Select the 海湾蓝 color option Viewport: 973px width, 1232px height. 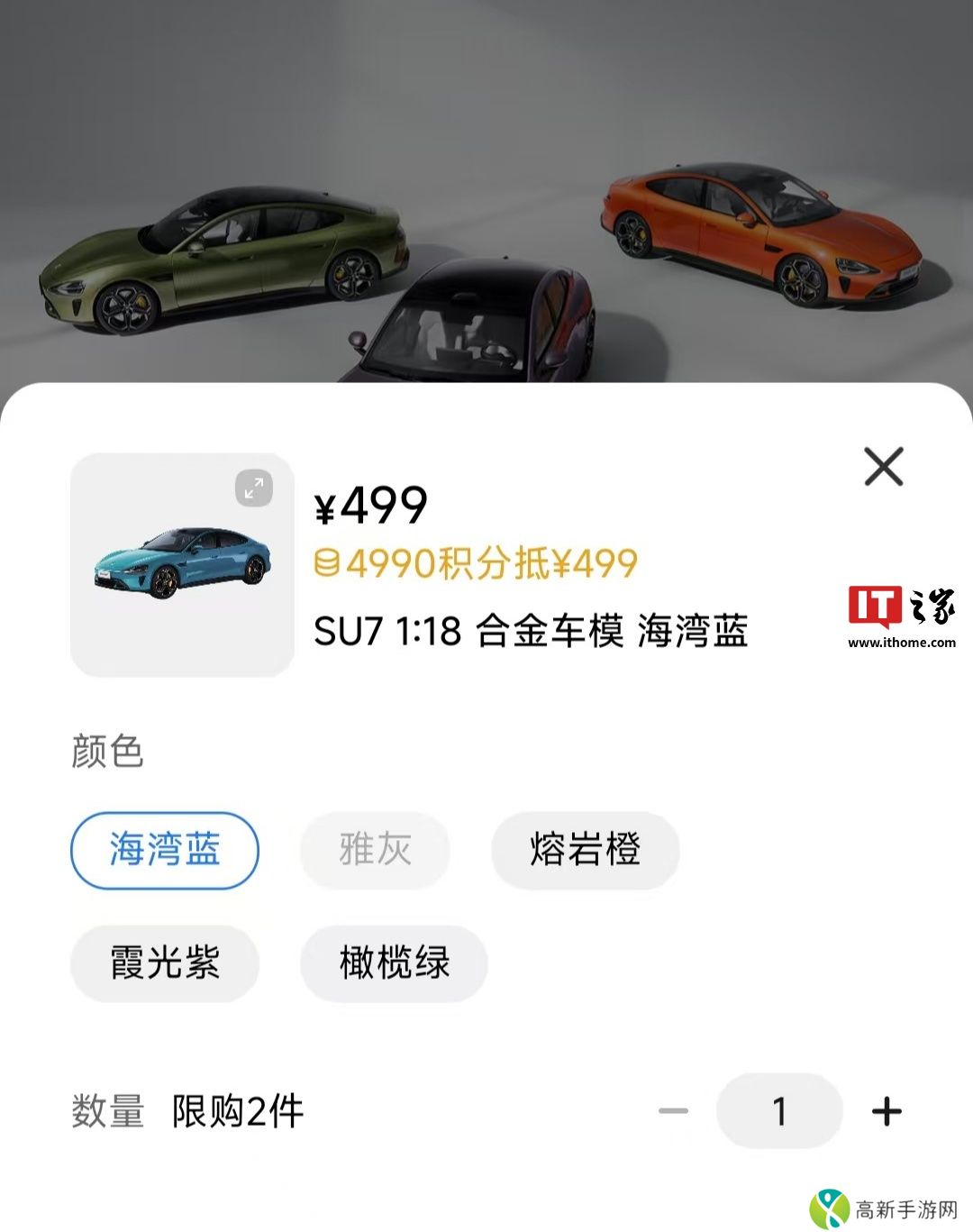[165, 850]
